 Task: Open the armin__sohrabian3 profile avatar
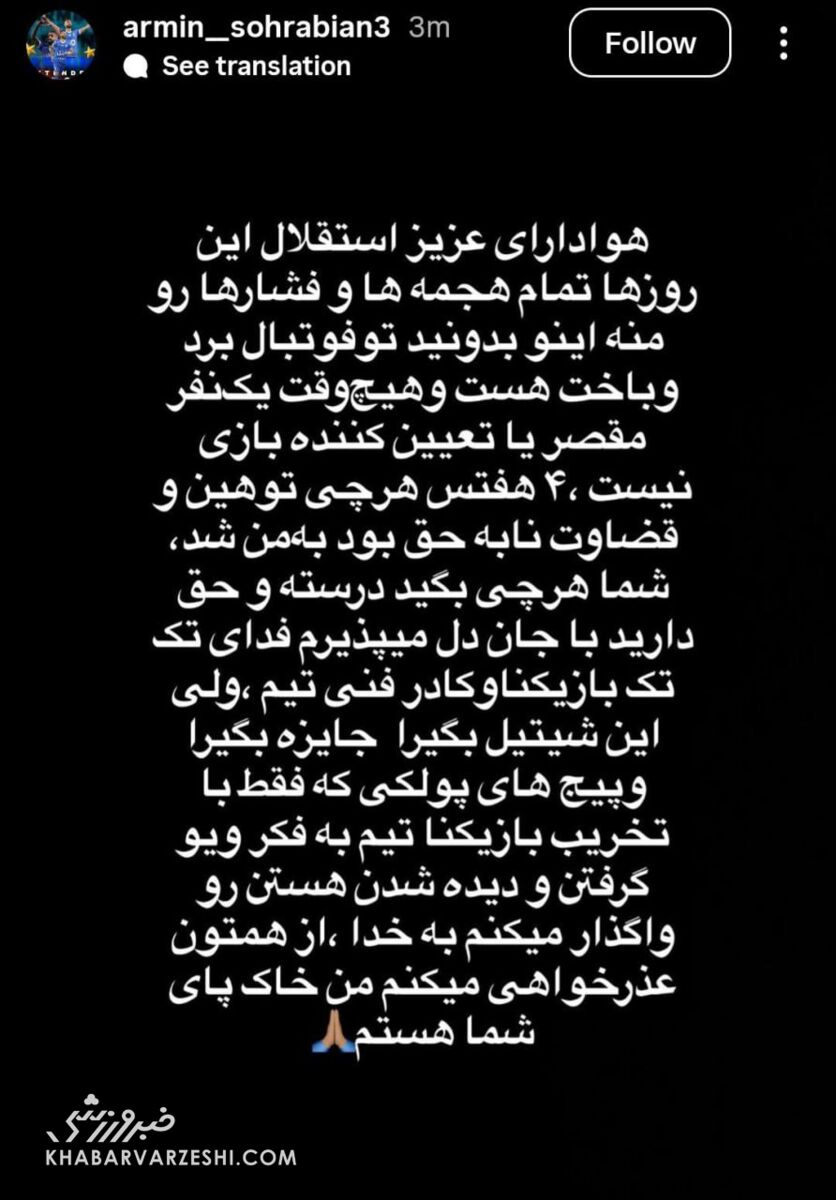[x=62, y=42]
